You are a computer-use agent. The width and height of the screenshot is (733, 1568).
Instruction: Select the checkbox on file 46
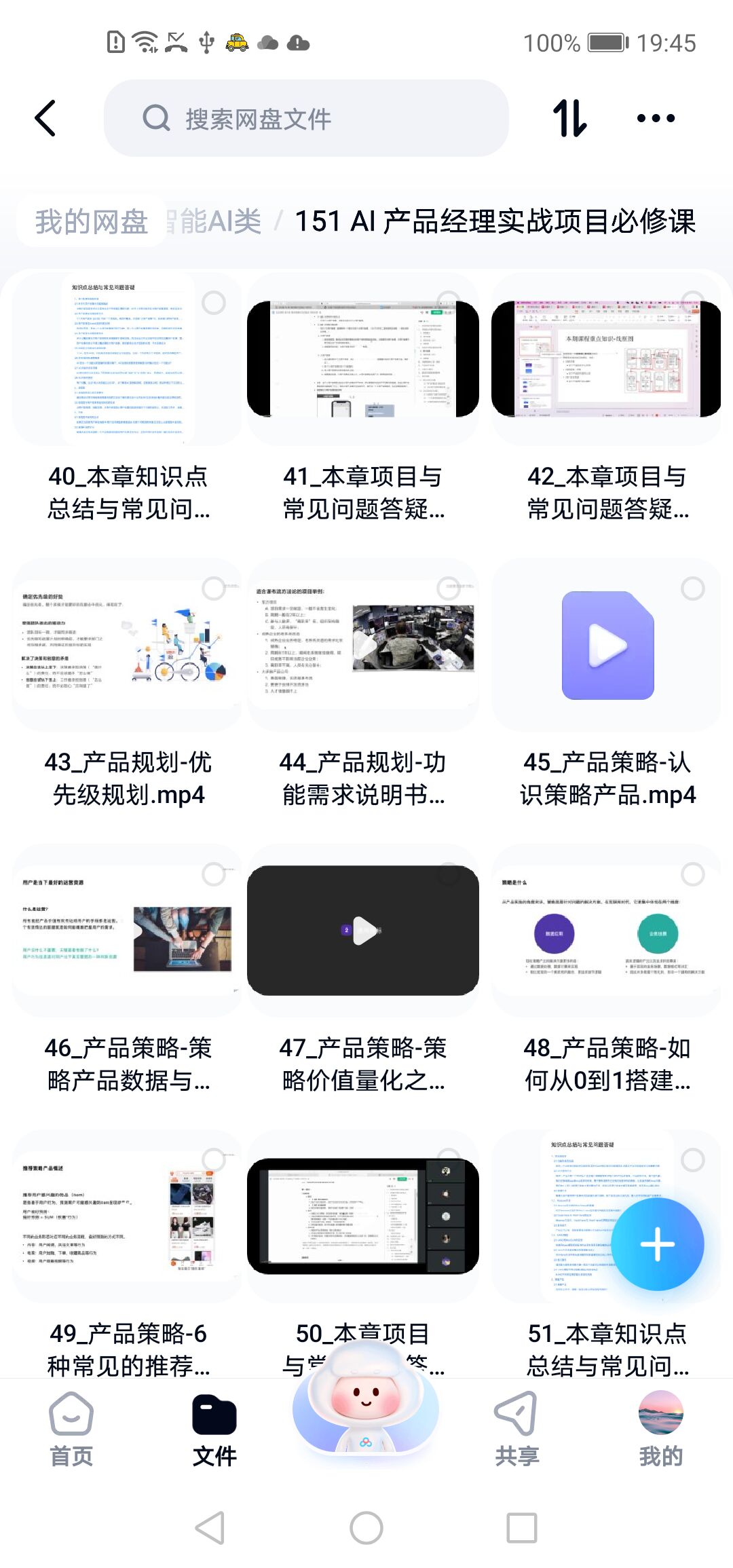coord(214,874)
